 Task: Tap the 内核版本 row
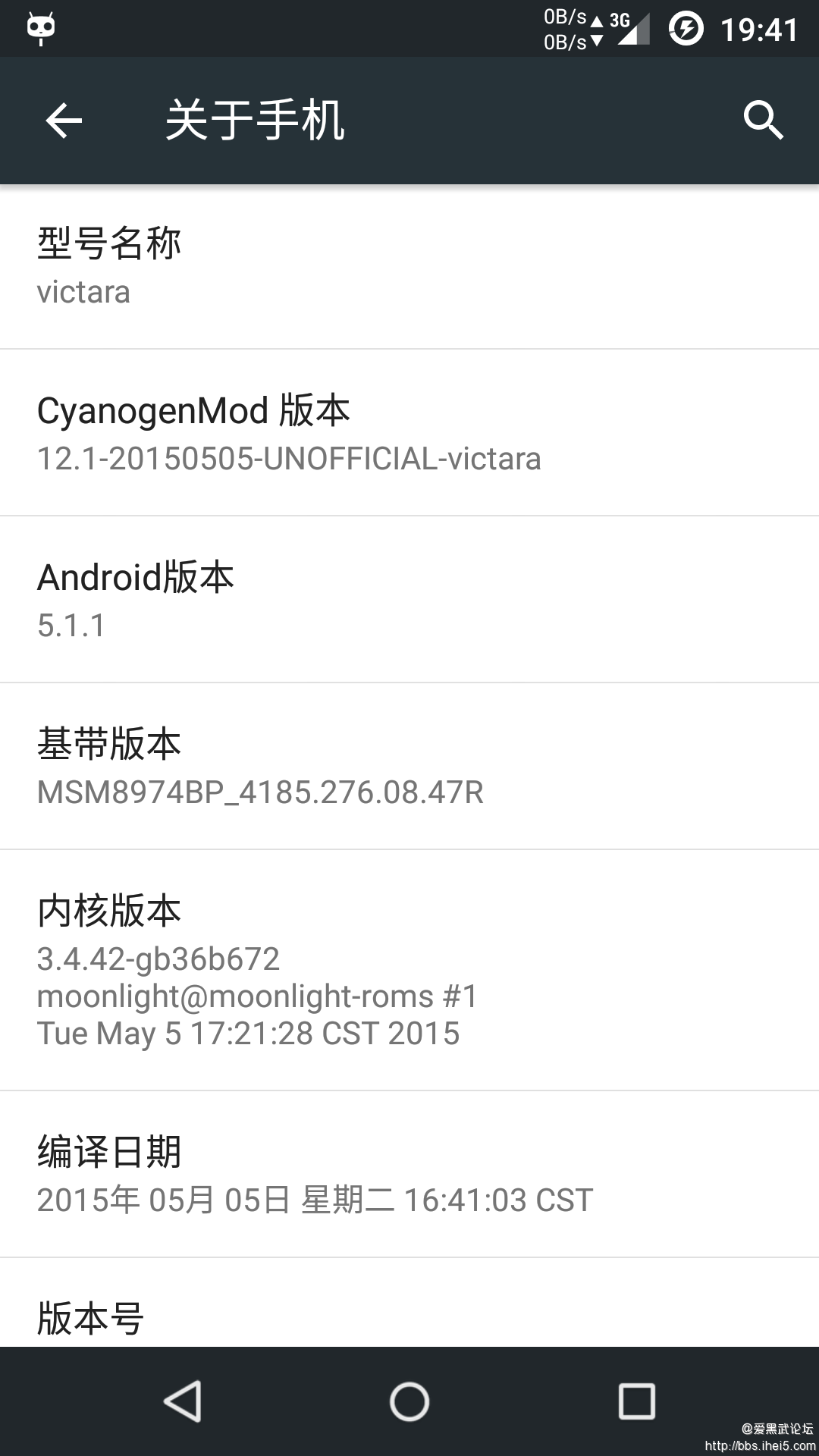409,971
